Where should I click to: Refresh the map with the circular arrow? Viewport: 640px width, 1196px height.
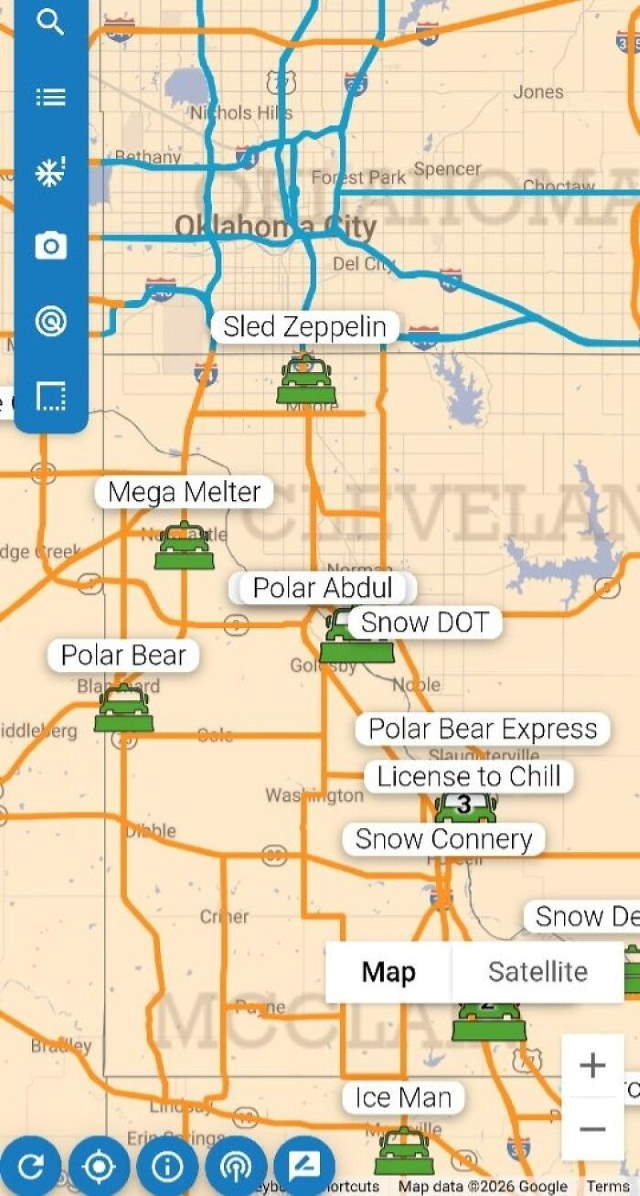tap(30, 1166)
